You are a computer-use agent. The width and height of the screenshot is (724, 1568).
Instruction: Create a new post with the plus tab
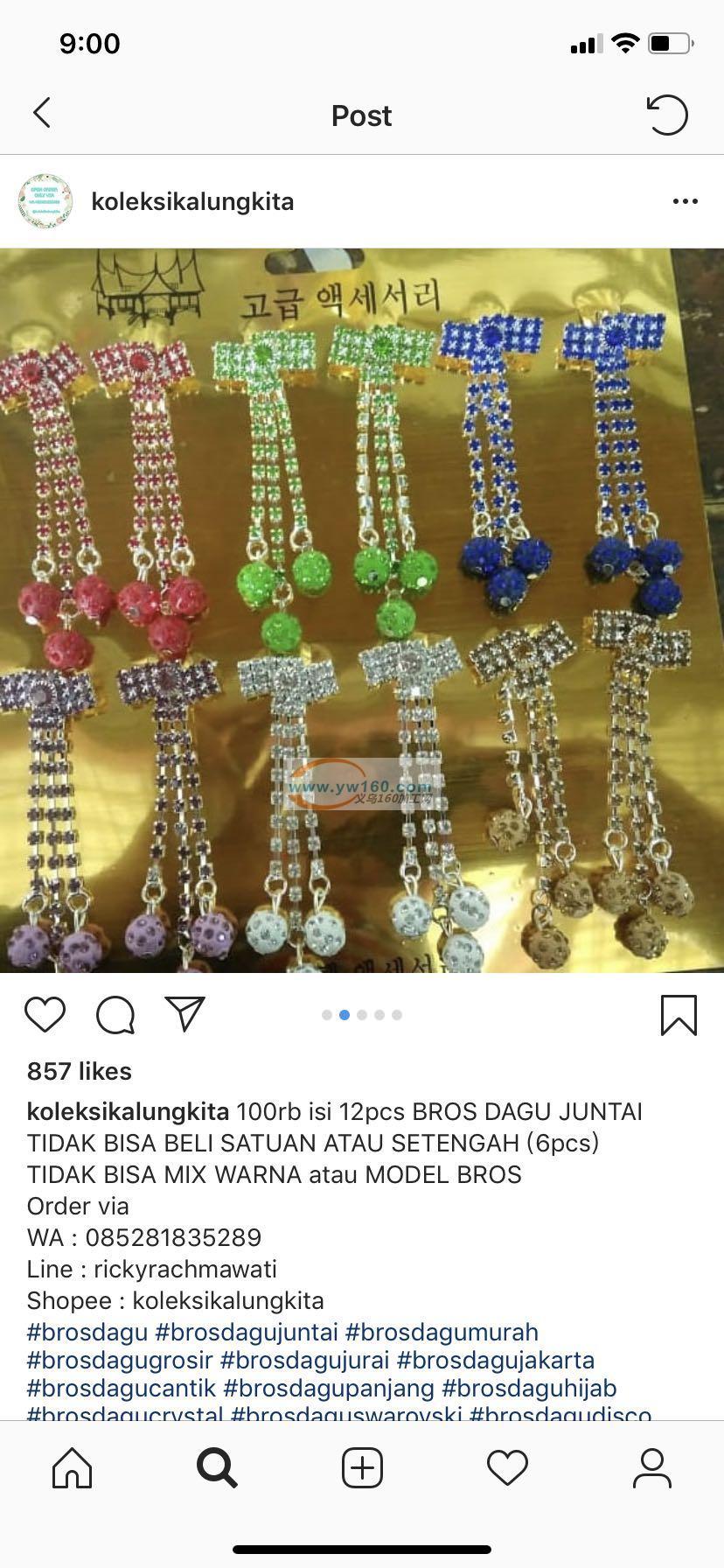tap(362, 1467)
